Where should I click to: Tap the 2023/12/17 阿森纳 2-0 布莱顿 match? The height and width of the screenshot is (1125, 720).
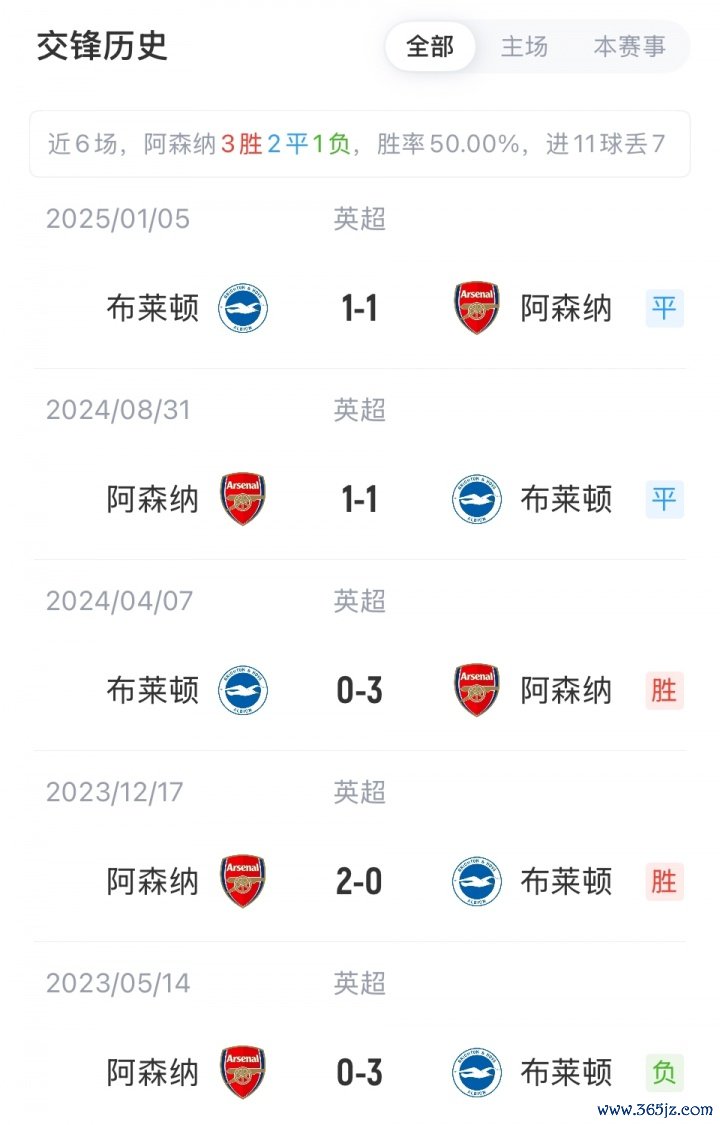360,881
